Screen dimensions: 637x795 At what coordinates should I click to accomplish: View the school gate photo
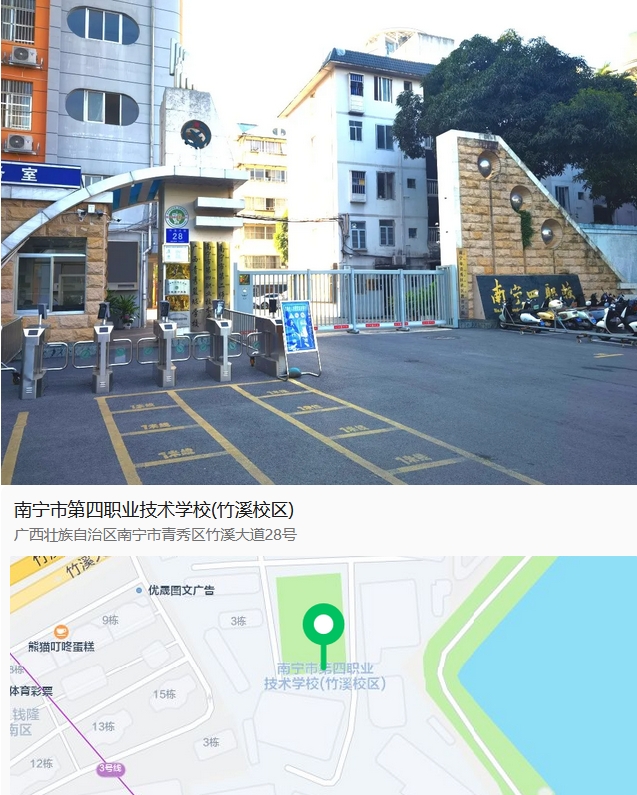(x=318, y=242)
